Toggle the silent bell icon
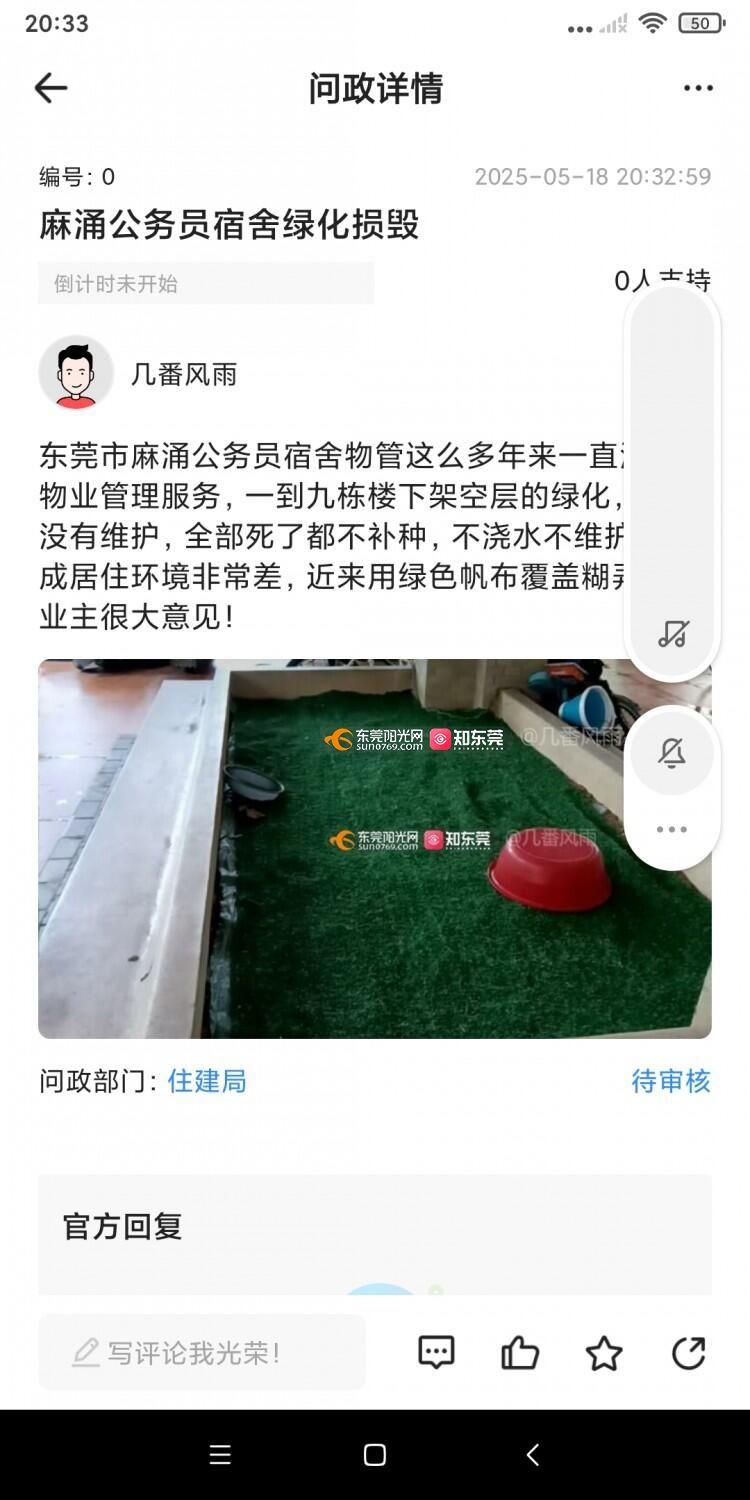Viewport: 750px width, 1500px height. (x=672, y=753)
